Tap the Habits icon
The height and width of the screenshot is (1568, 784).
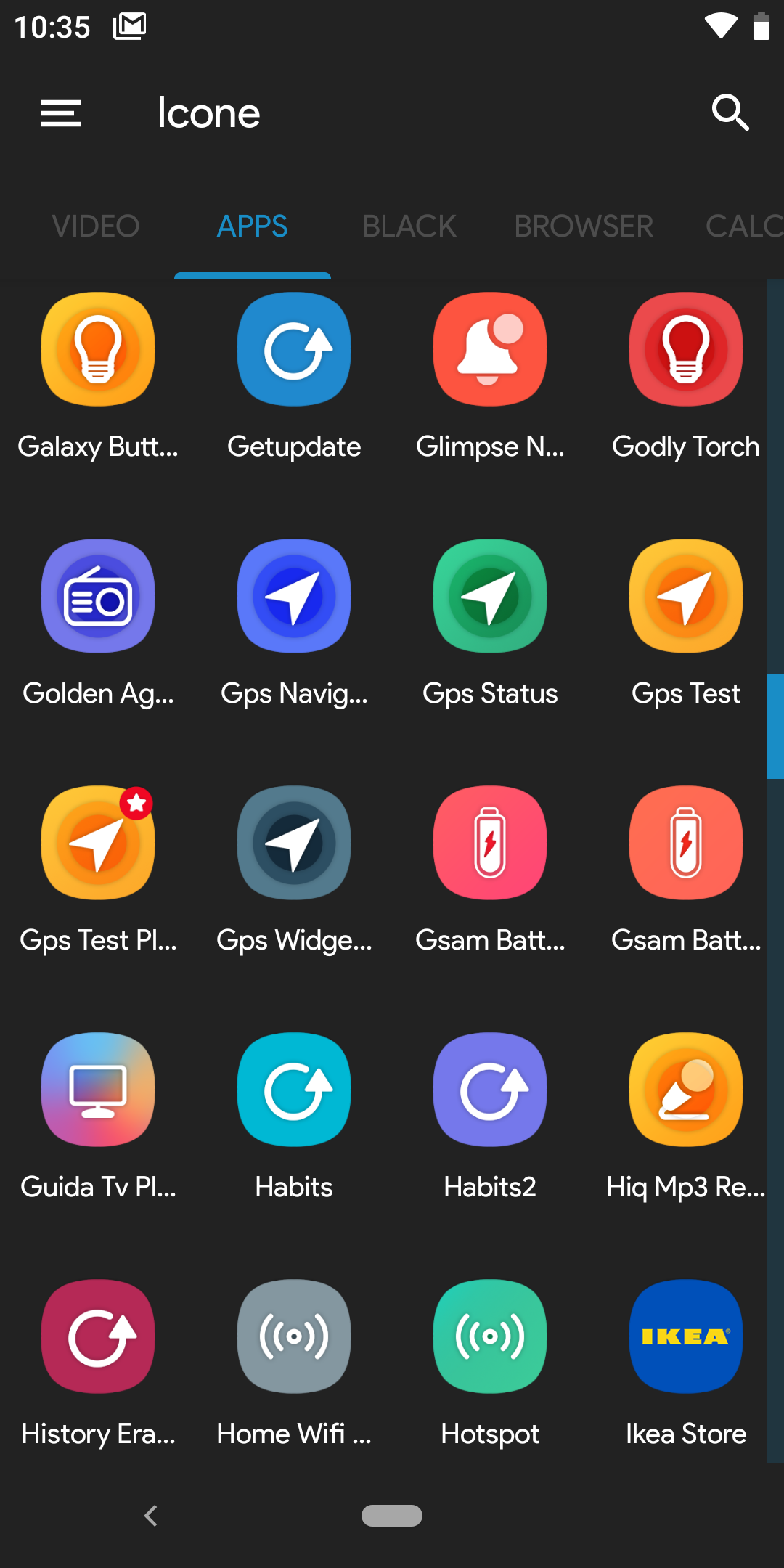click(294, 1090)
